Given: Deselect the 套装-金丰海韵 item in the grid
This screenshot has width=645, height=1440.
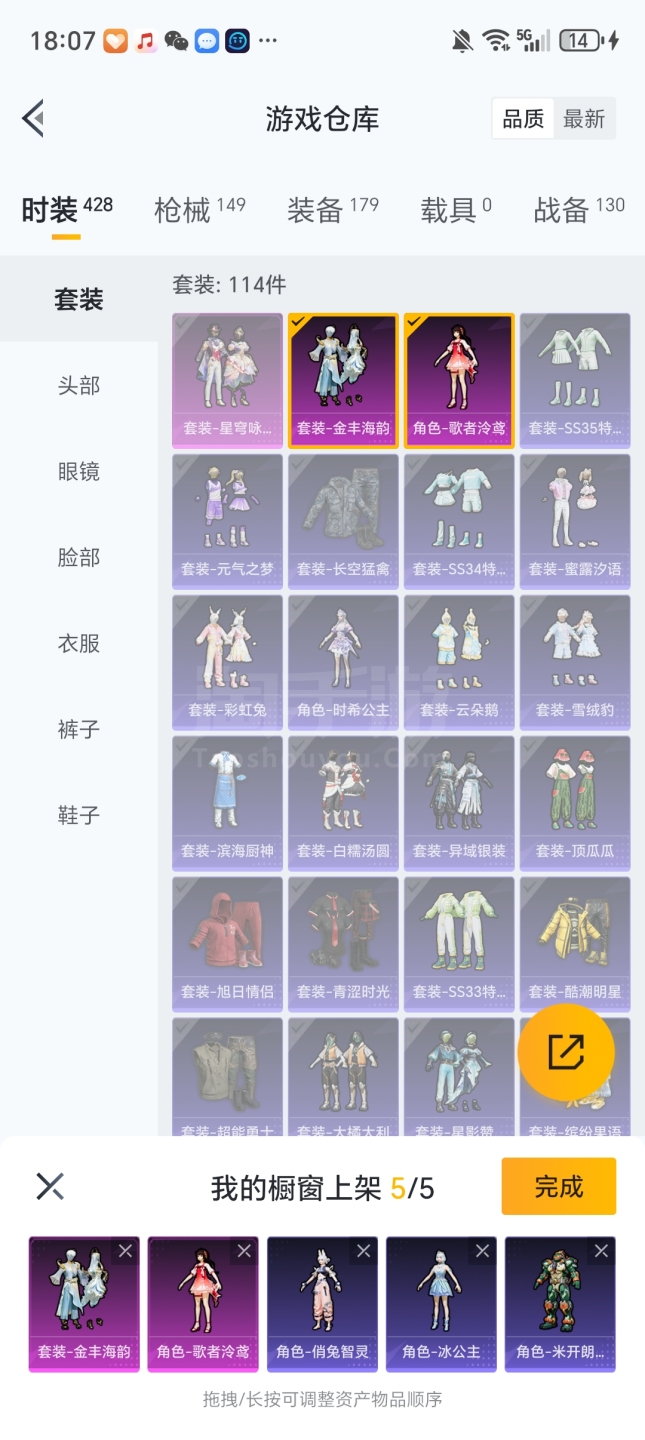Looking at the screenshot, I should pos(343,380).
